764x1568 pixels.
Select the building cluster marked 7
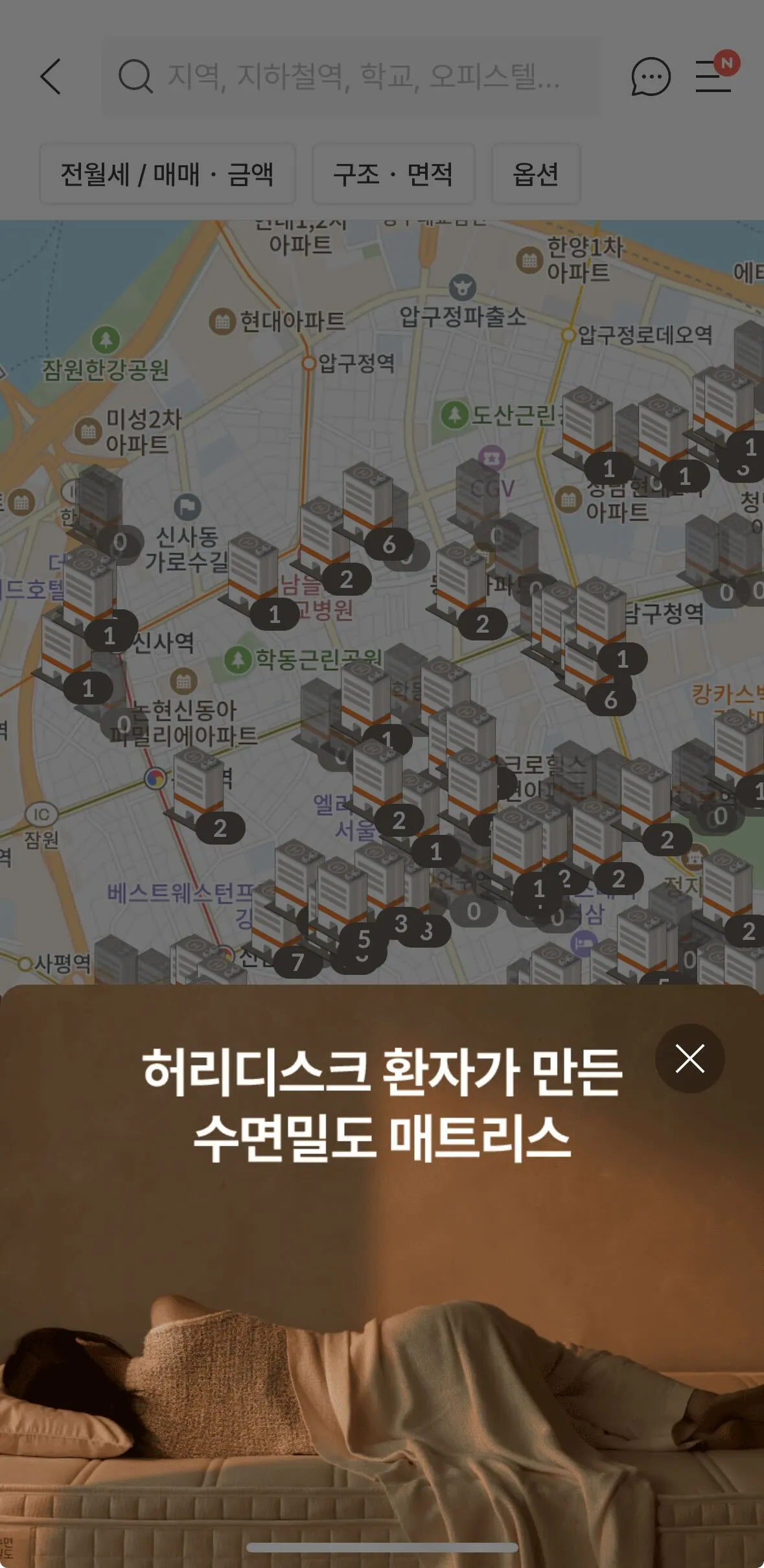[297, 962]
